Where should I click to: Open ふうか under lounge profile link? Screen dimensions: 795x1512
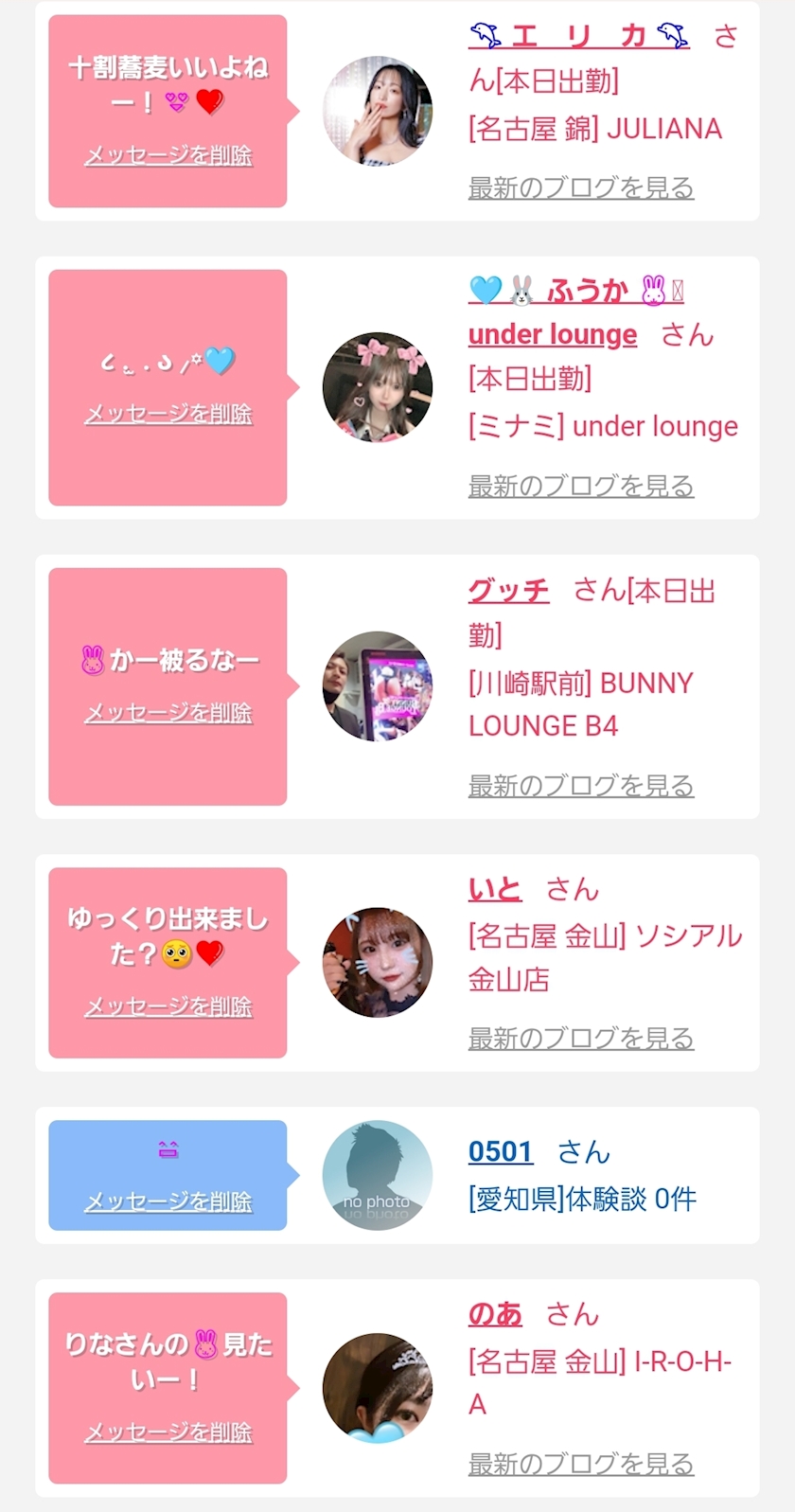(576, 311)
